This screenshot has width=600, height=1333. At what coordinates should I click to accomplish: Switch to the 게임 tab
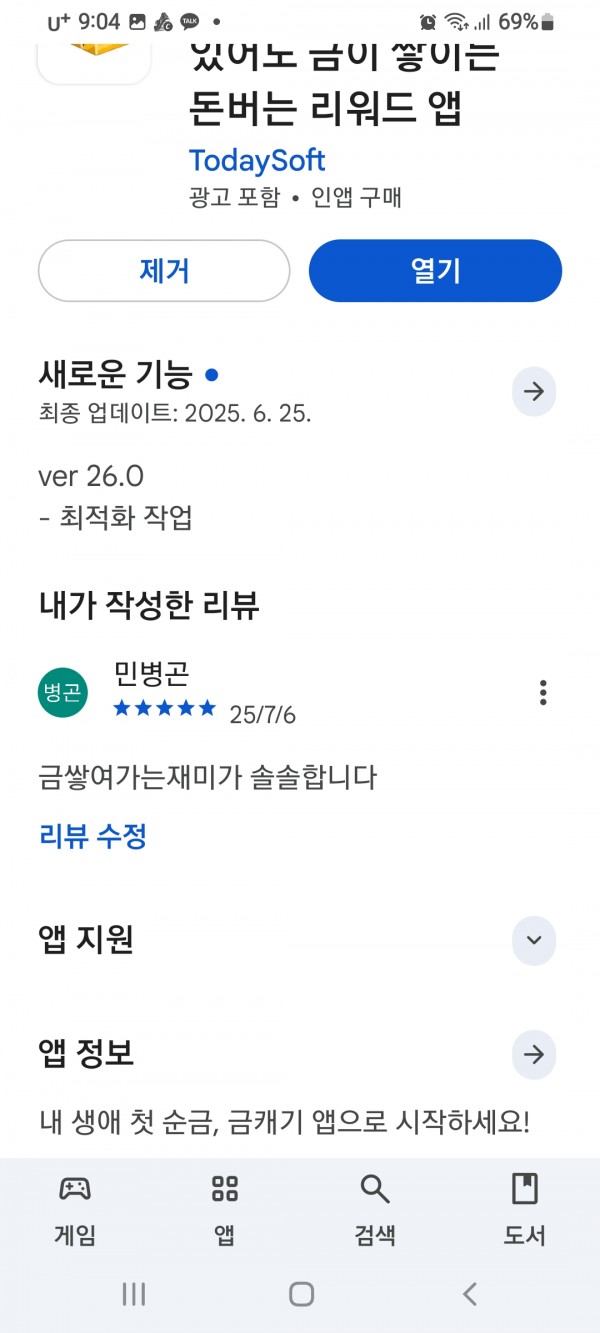coord(75,1209)
